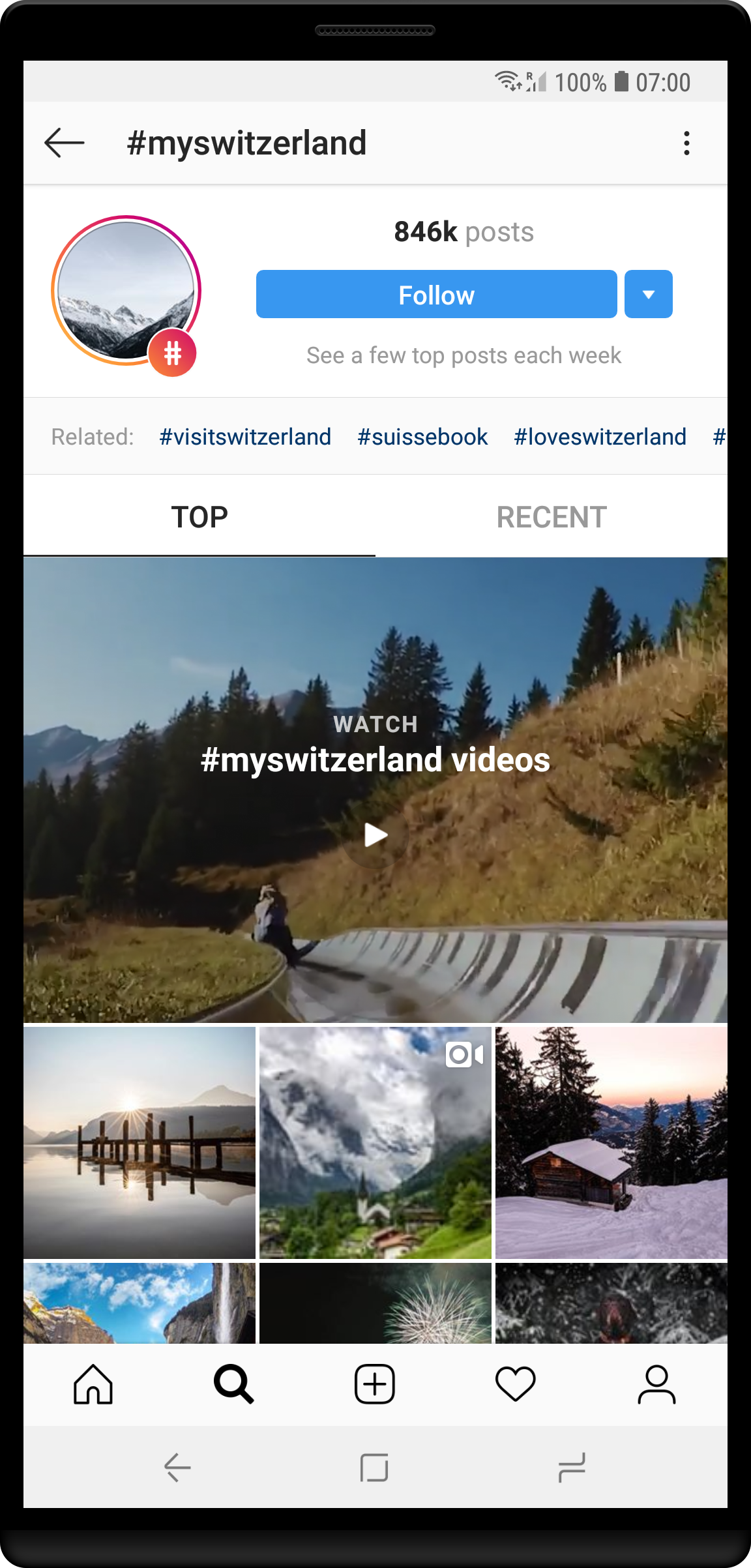Go back using the top arrow
Image resolution: width=751 pixels, height=1568 pixels.
tap(64, 143)
